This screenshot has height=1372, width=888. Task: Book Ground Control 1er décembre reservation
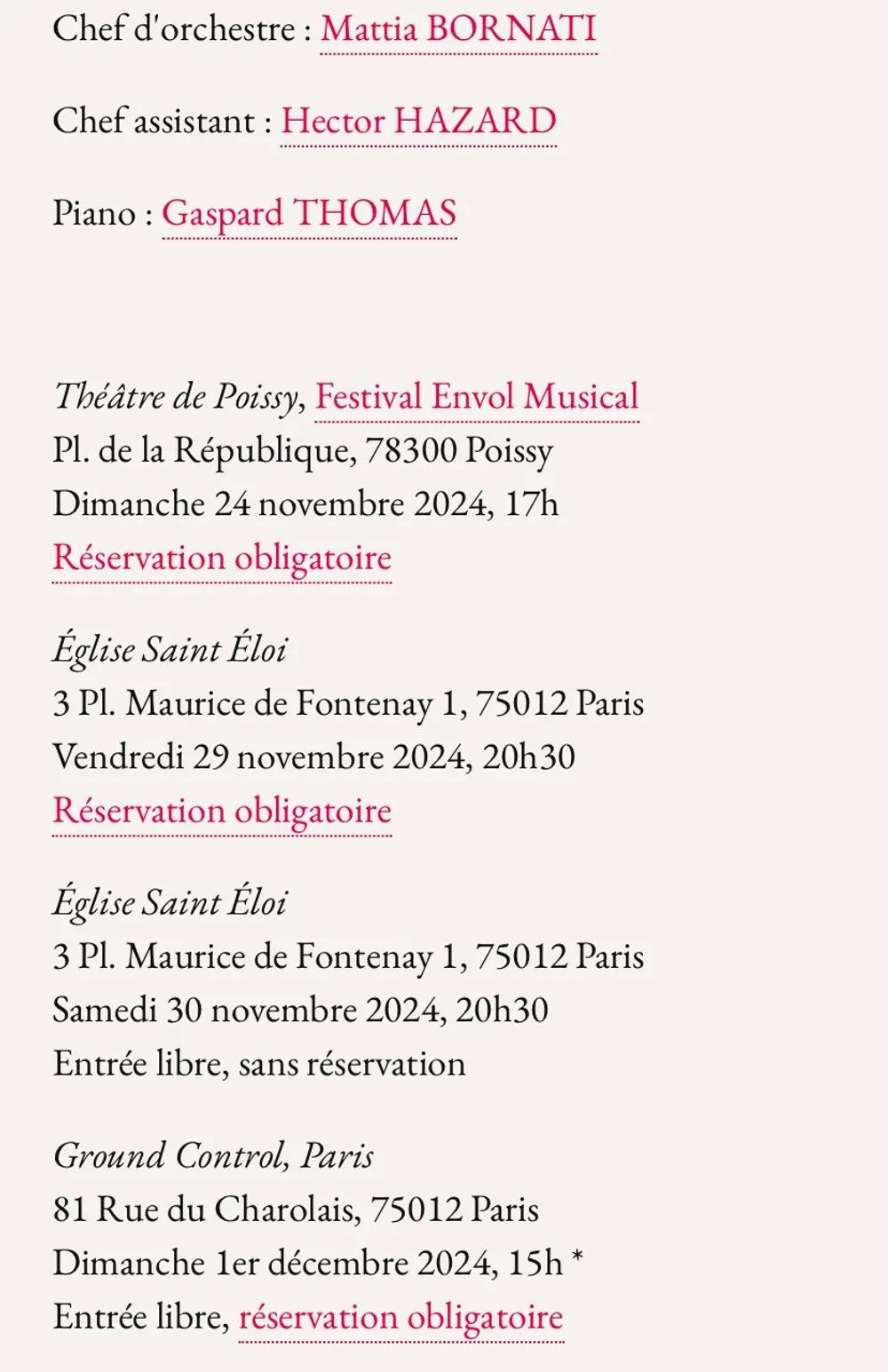point(400,1317)
